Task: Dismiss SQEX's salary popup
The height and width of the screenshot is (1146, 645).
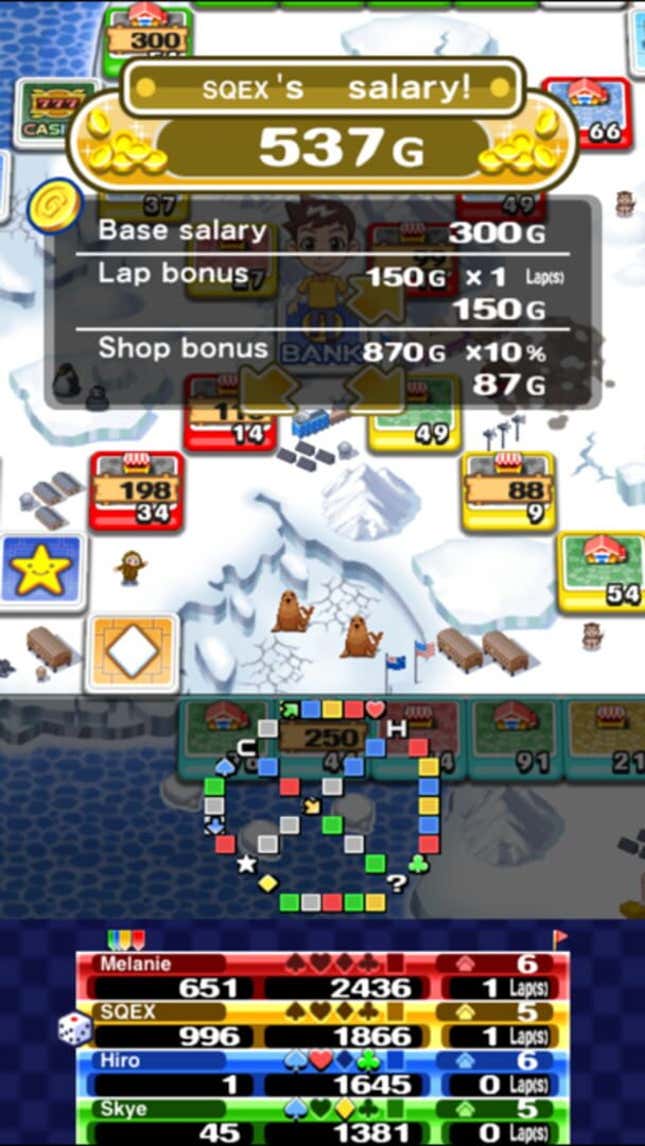Action: [x=322, y=300]
